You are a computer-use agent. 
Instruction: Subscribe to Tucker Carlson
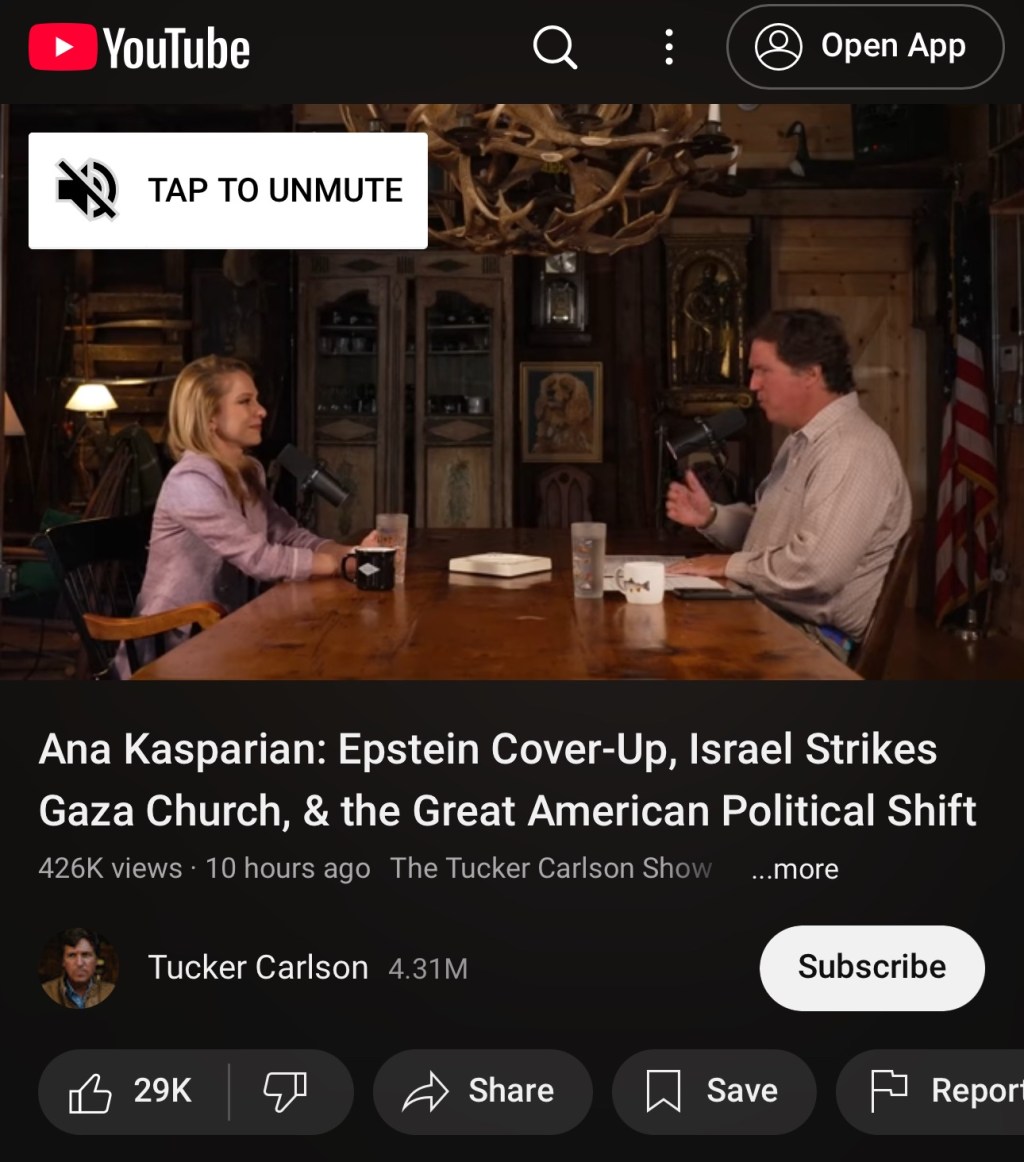871,967
